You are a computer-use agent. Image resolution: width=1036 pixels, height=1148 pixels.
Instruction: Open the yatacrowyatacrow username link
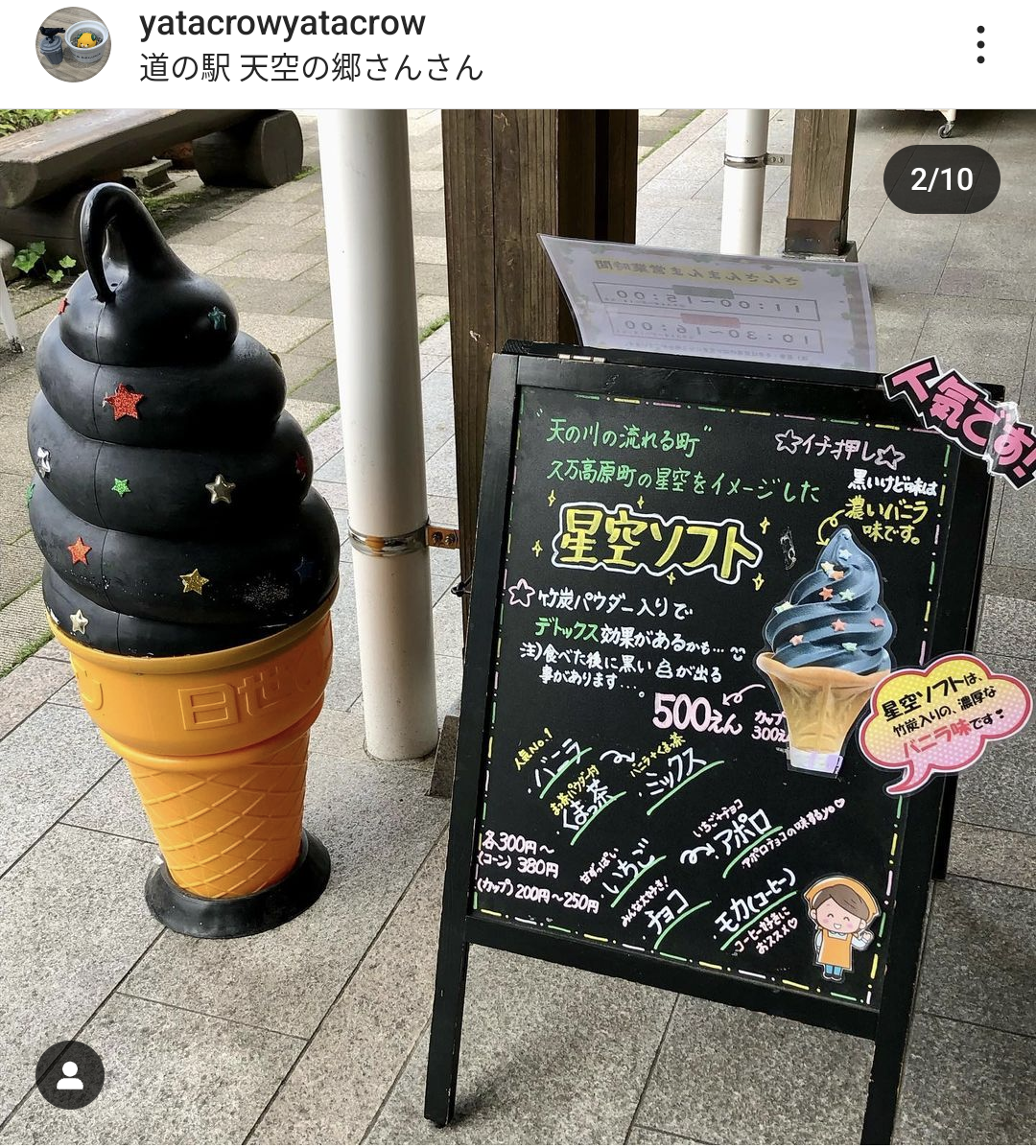[x=282, y=24]
